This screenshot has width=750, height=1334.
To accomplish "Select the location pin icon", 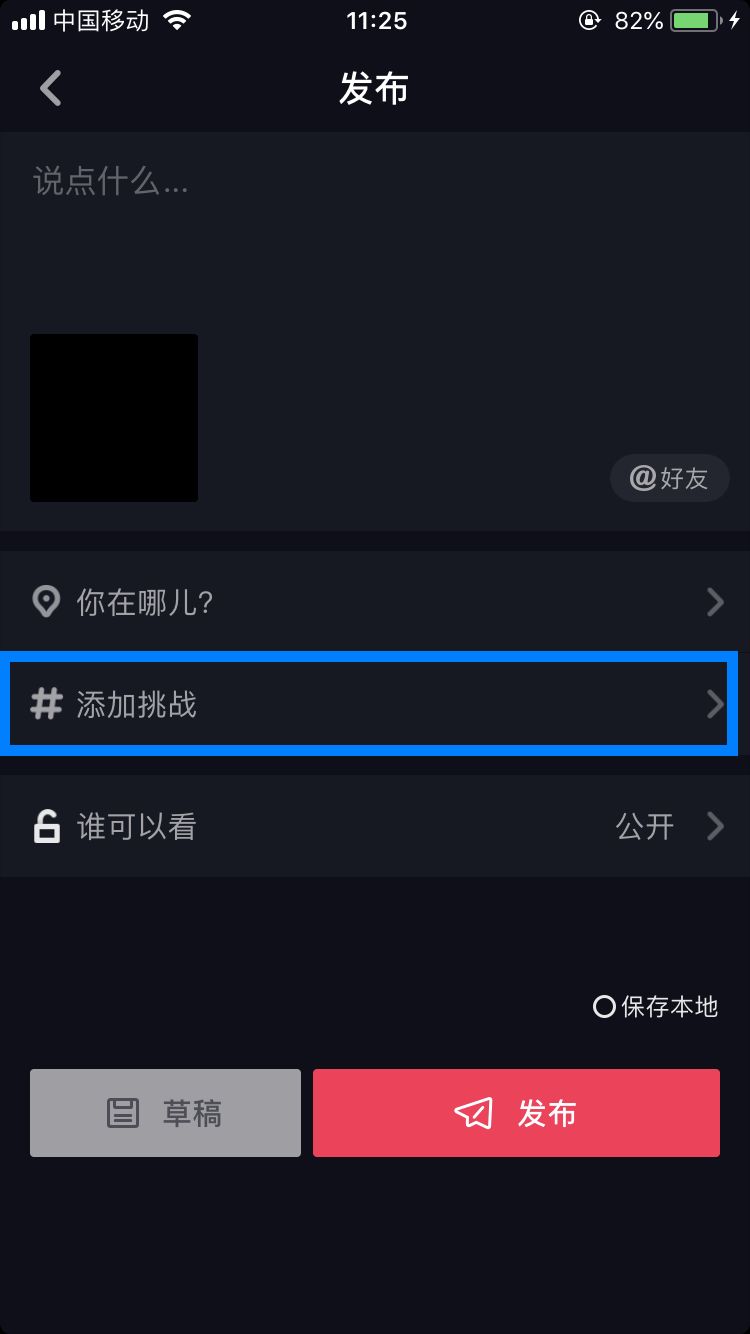I will [46, 601].
